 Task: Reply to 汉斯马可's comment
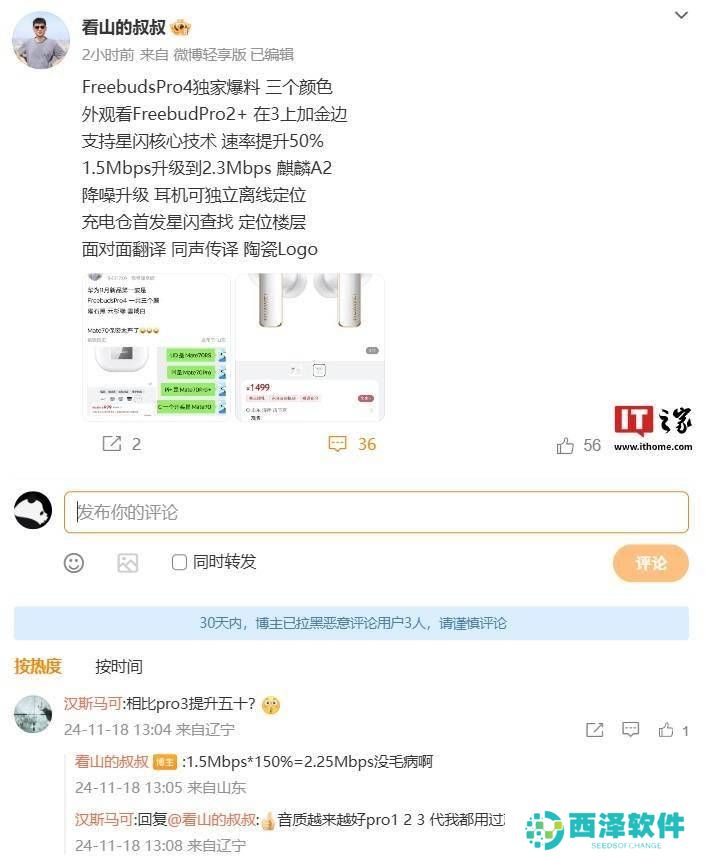click(630, 730)
